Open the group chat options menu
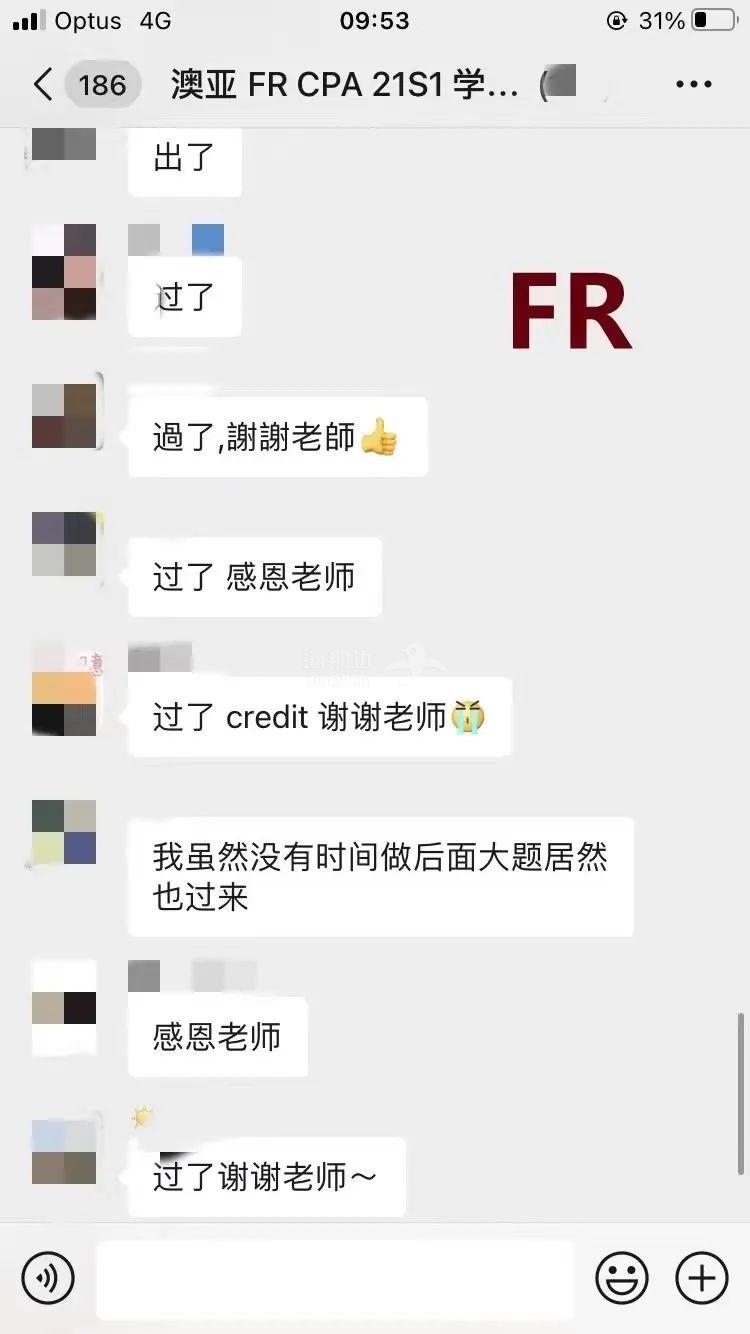 (x=693, y=85)
